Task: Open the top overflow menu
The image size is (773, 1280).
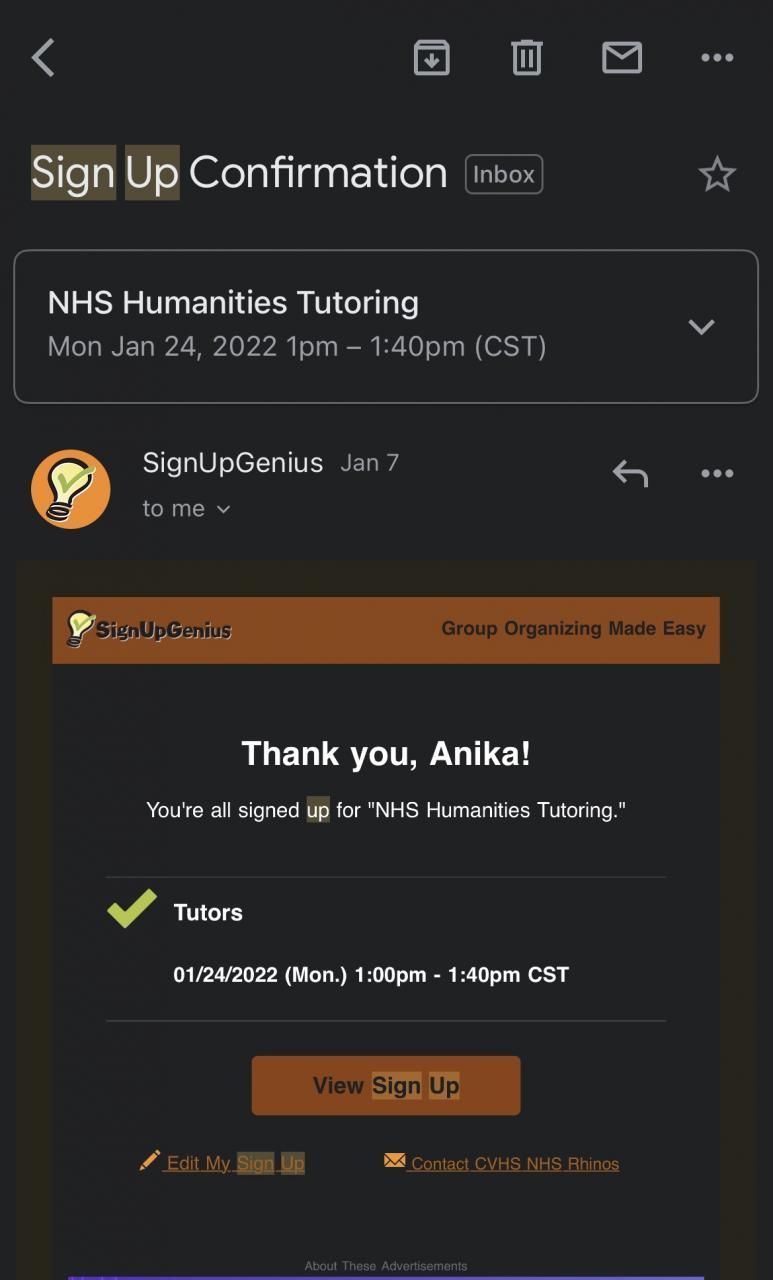Action: click(x=716, y=58)
